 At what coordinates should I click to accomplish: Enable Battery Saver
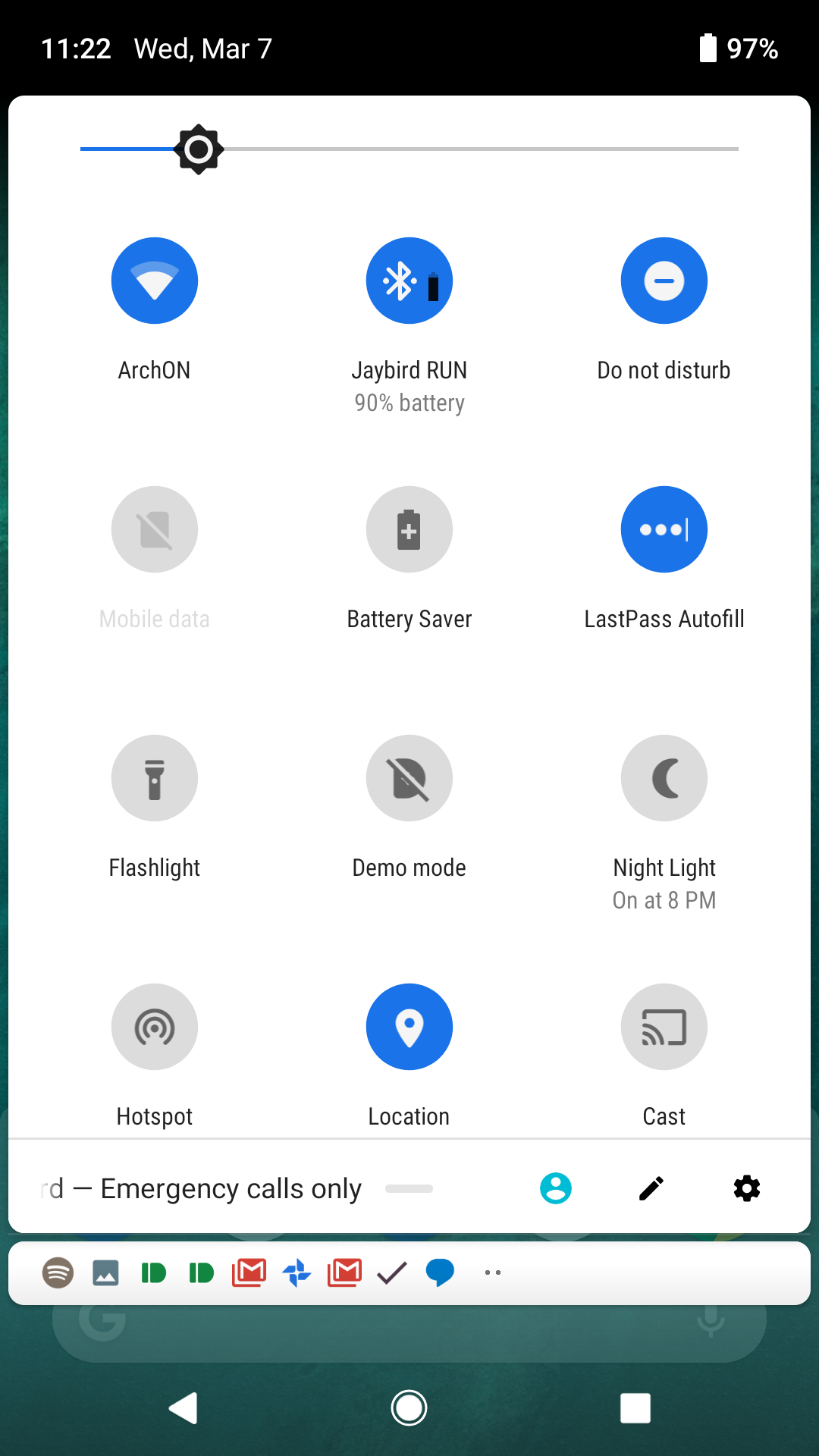(x=409, y=529)
